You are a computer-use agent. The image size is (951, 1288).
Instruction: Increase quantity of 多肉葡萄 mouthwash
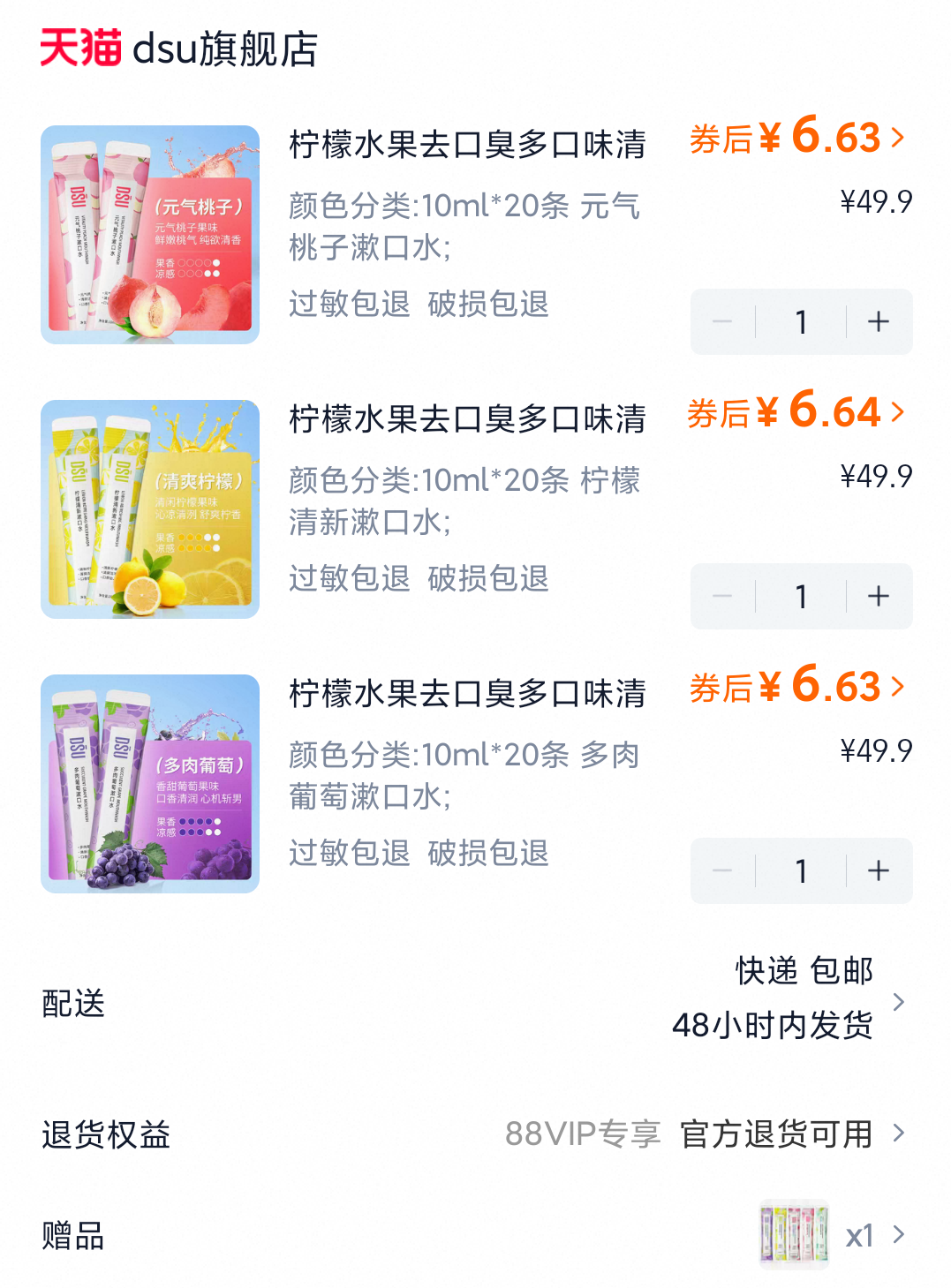point(878,871)
